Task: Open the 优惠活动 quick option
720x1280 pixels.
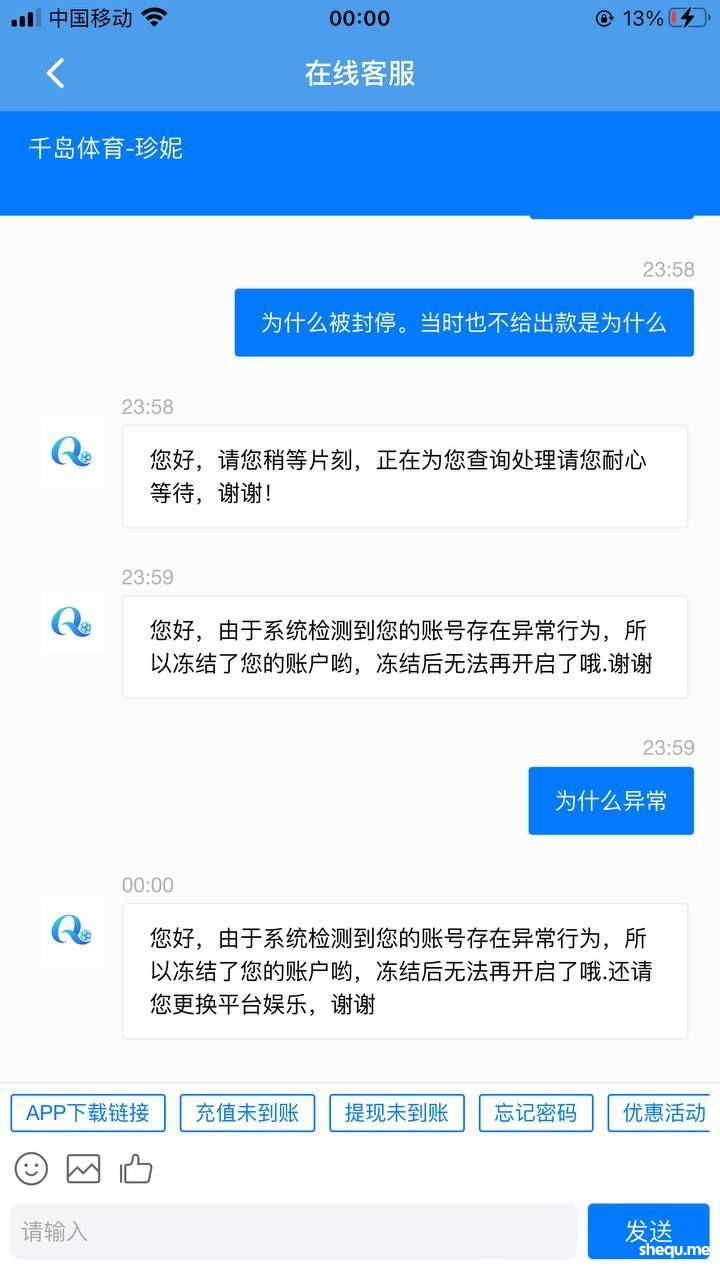Action: coord(663,1113)
